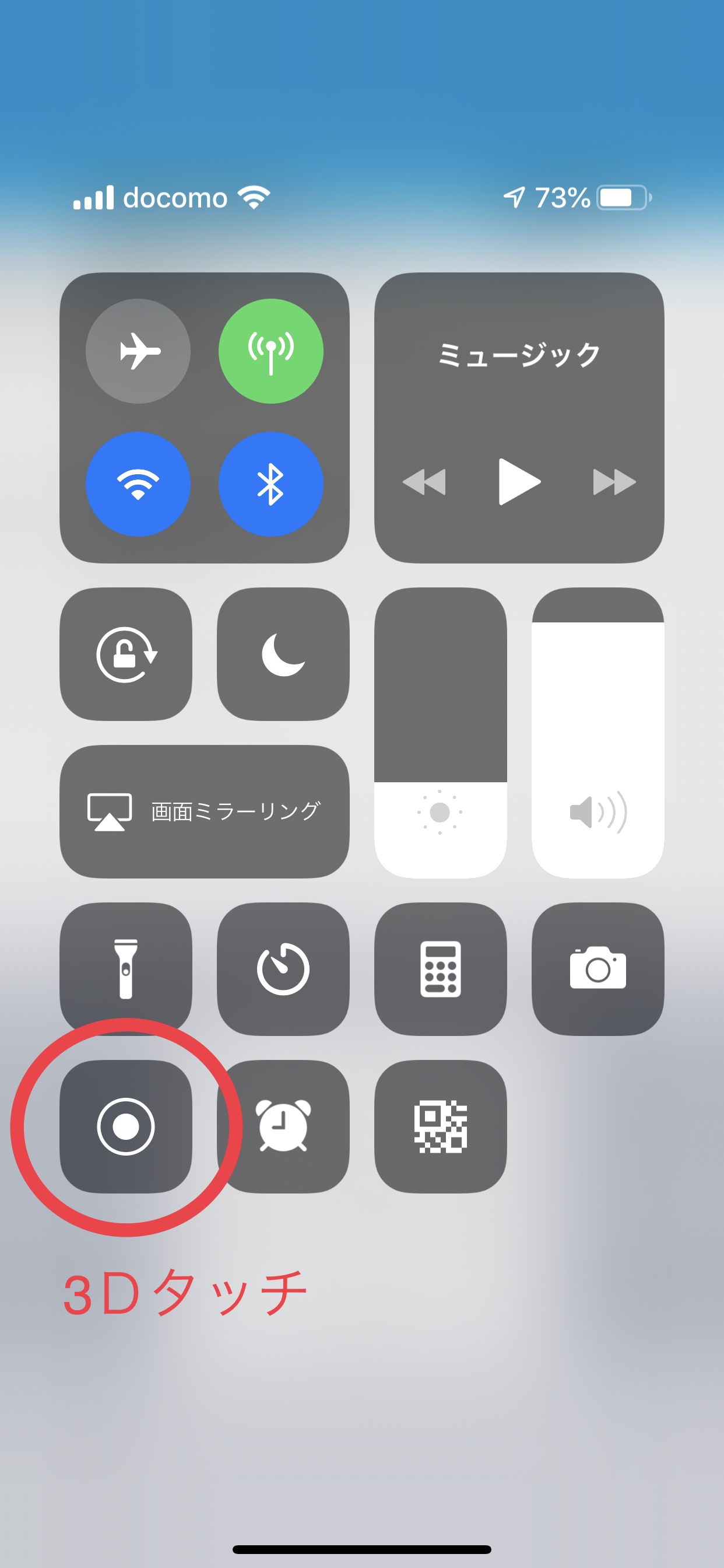Launch the camera
This screenshot has width=724, height=1568.
598,968
